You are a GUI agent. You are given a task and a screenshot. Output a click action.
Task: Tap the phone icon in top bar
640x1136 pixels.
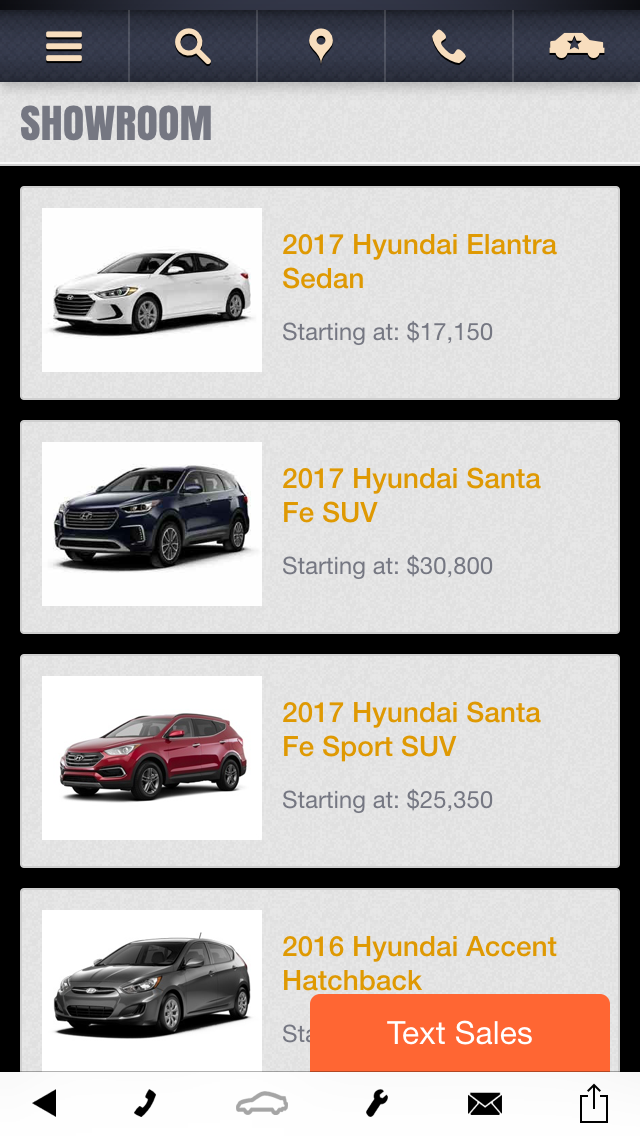448,46
